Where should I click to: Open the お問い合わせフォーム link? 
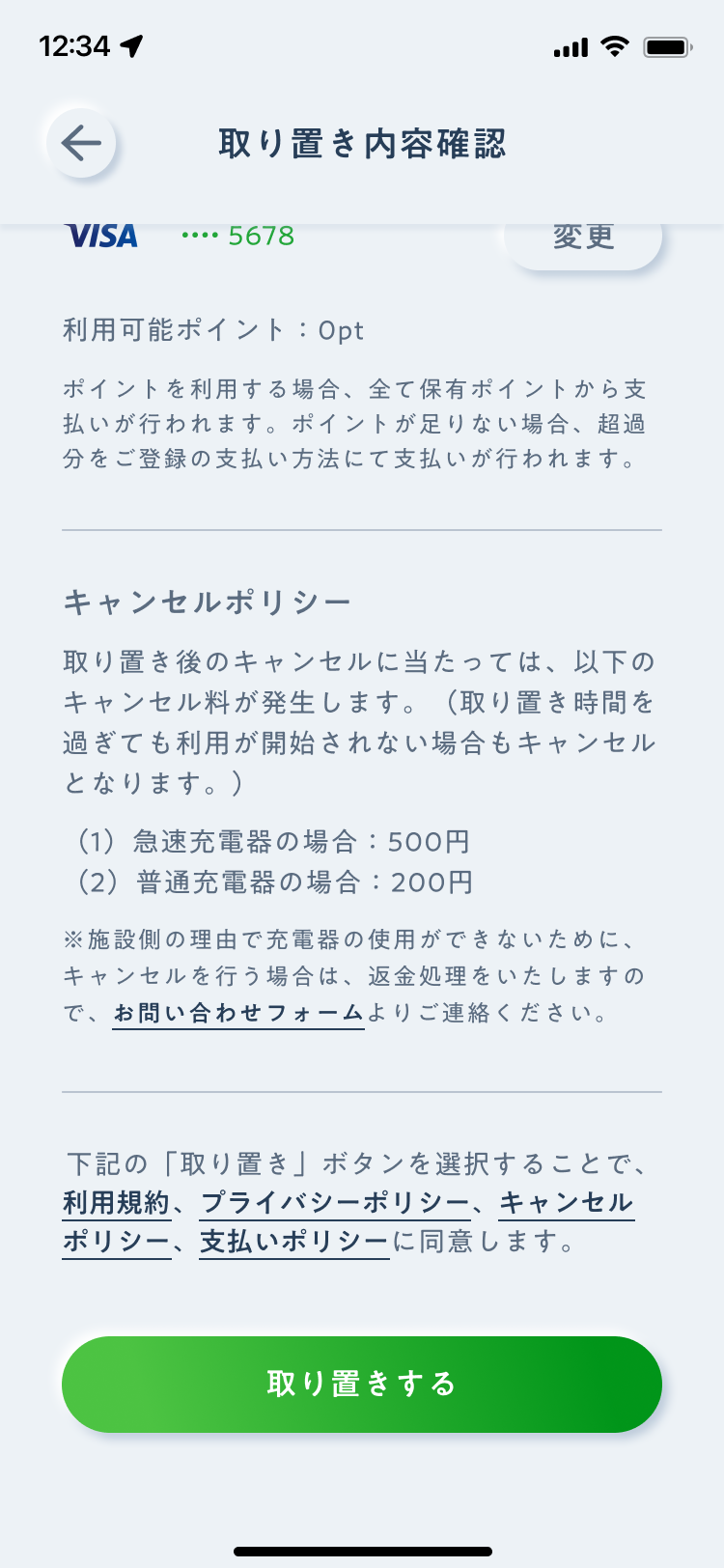(238, 1013)
